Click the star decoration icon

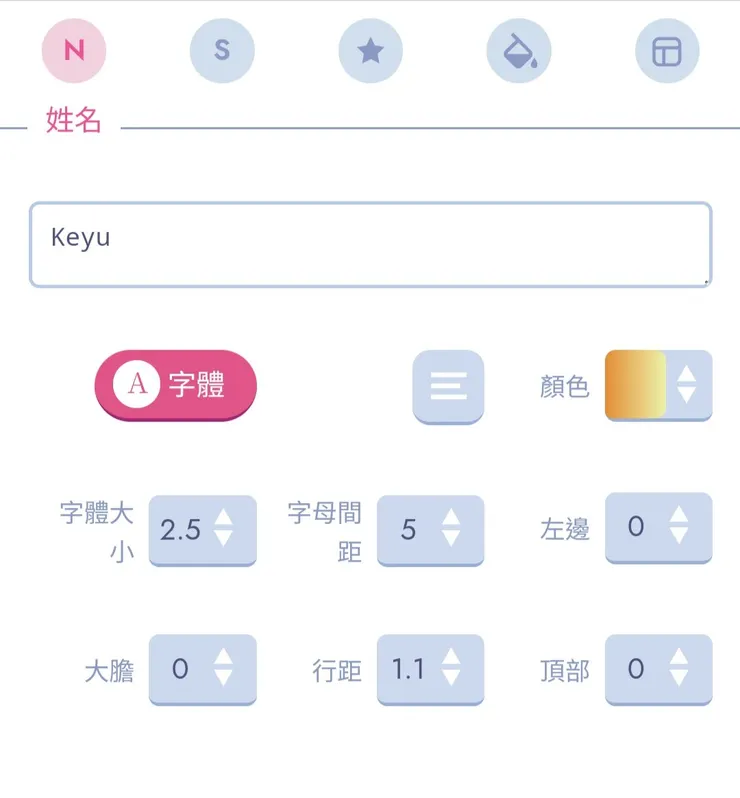coord(371,51)
